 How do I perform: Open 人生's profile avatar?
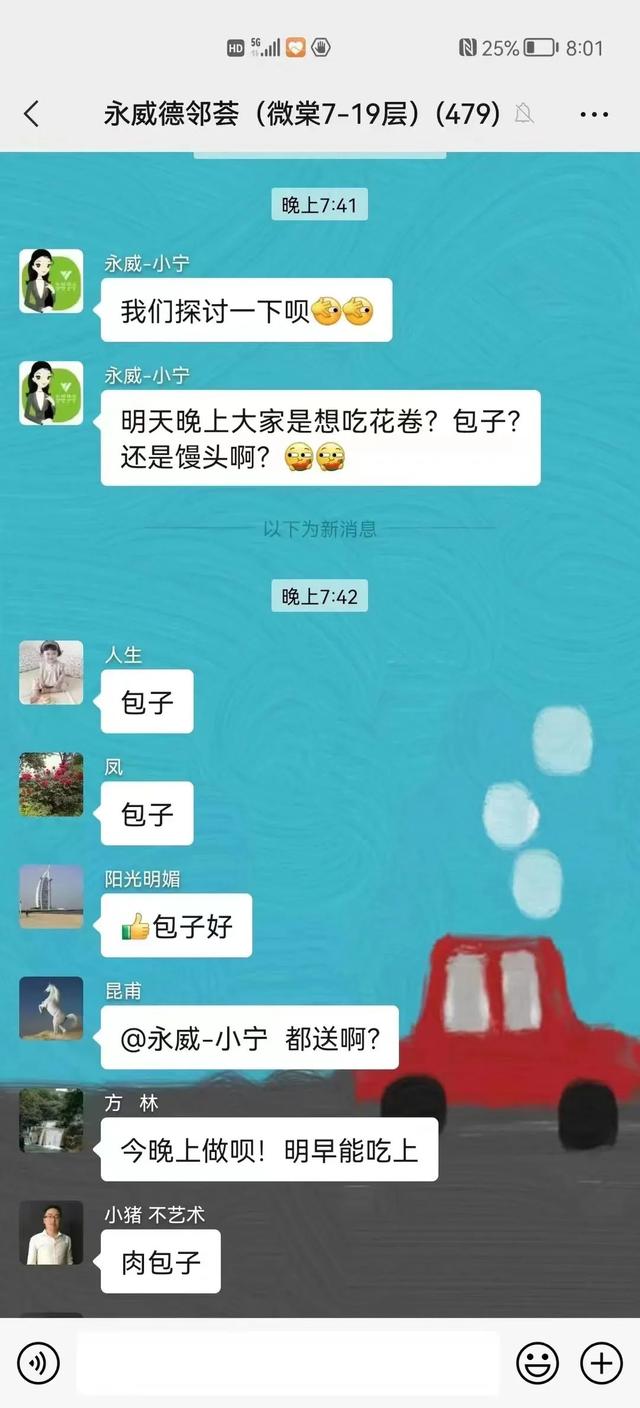tap(51, 673)
